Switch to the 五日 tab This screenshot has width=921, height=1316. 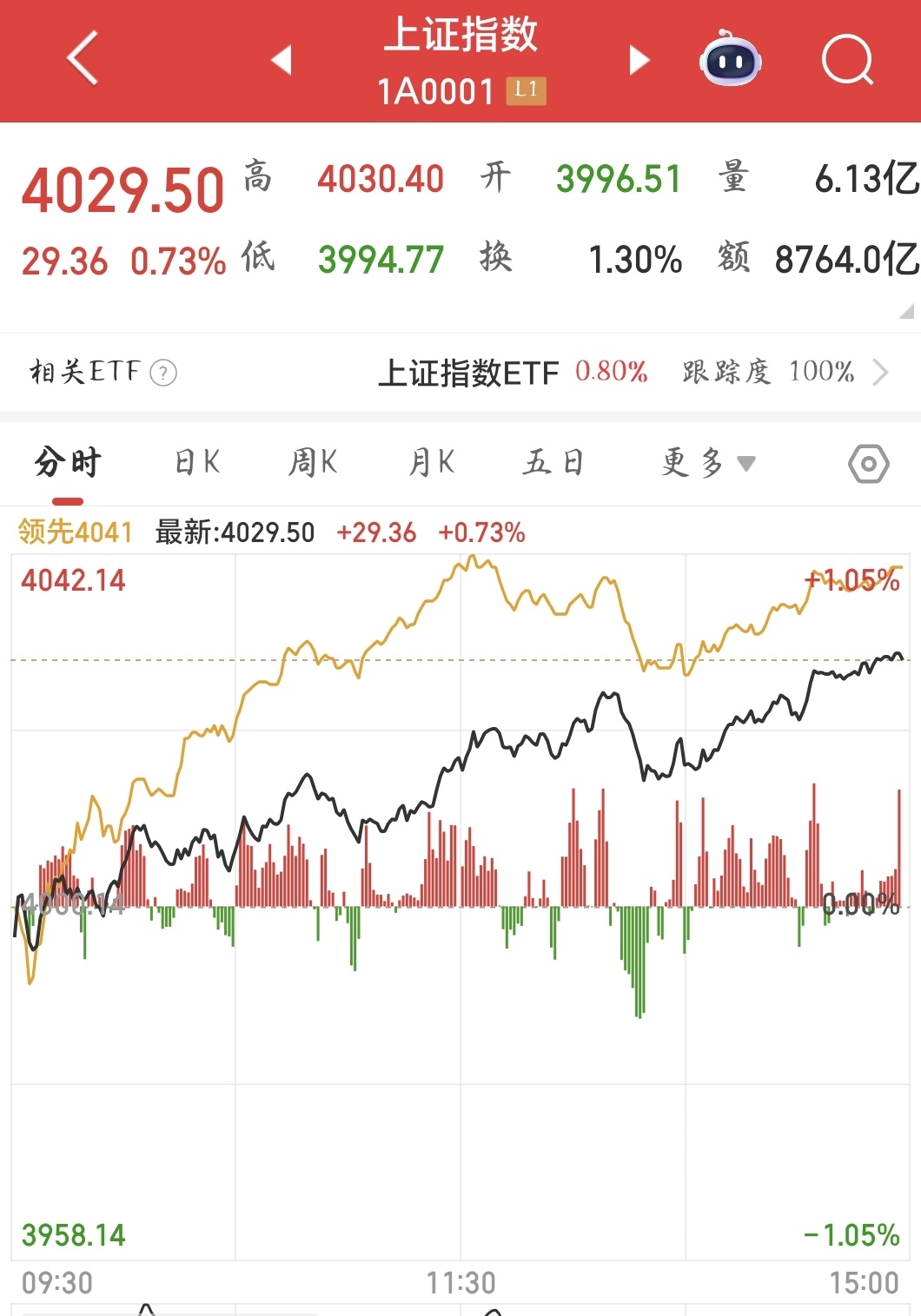(x=553, y=462)
